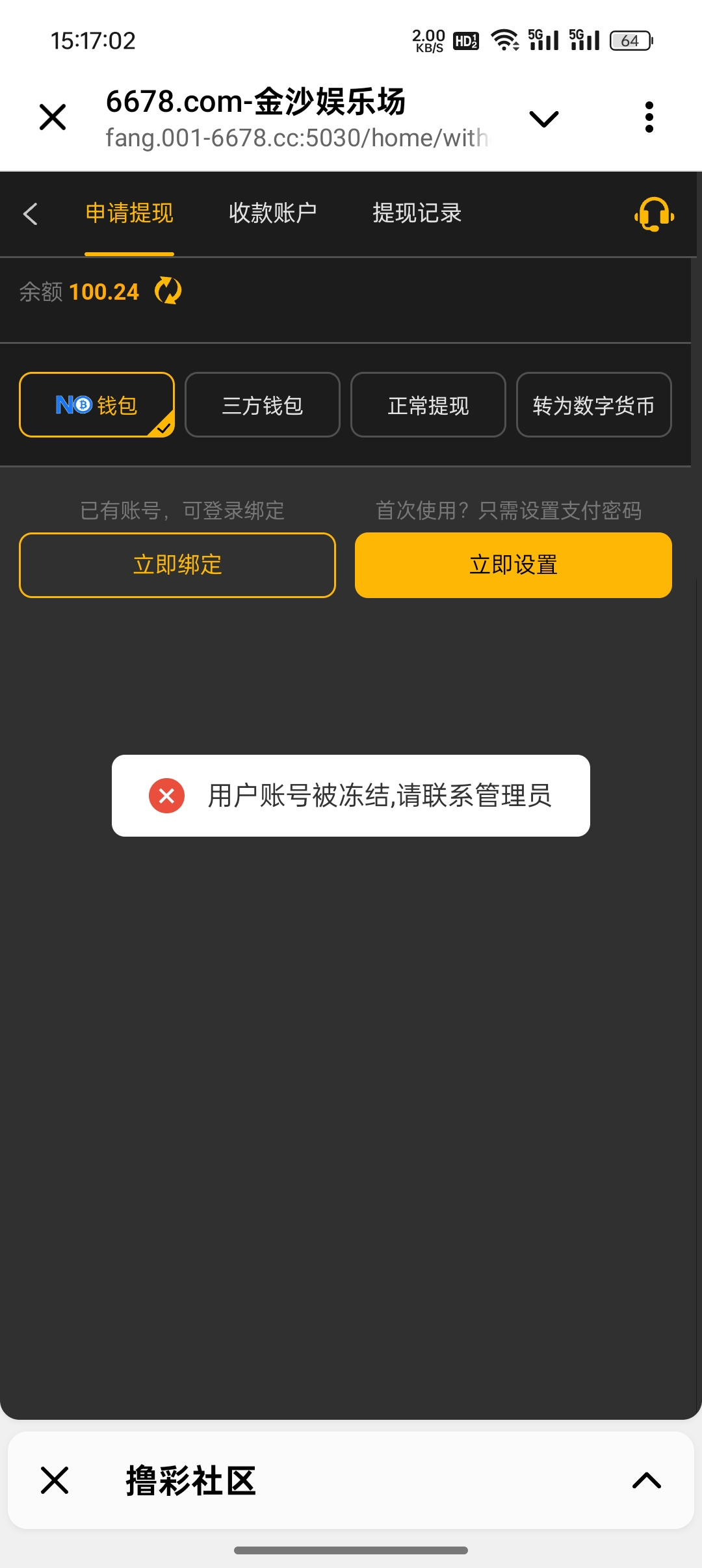The image size is (702, 1568).
Task: Close the browser page with the X
Action: (x=53, y=117)
